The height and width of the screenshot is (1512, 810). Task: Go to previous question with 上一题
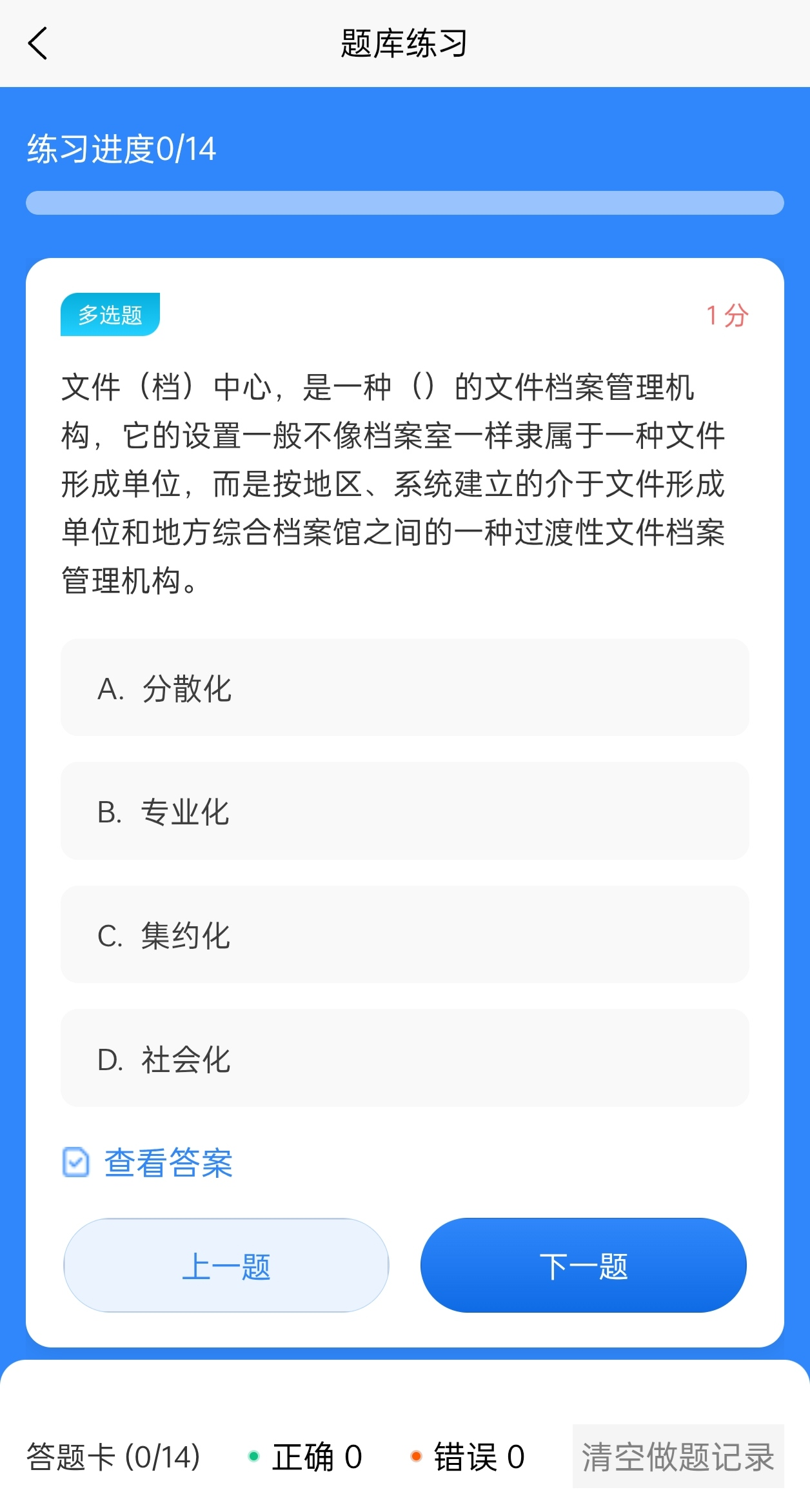[226, 1265]
